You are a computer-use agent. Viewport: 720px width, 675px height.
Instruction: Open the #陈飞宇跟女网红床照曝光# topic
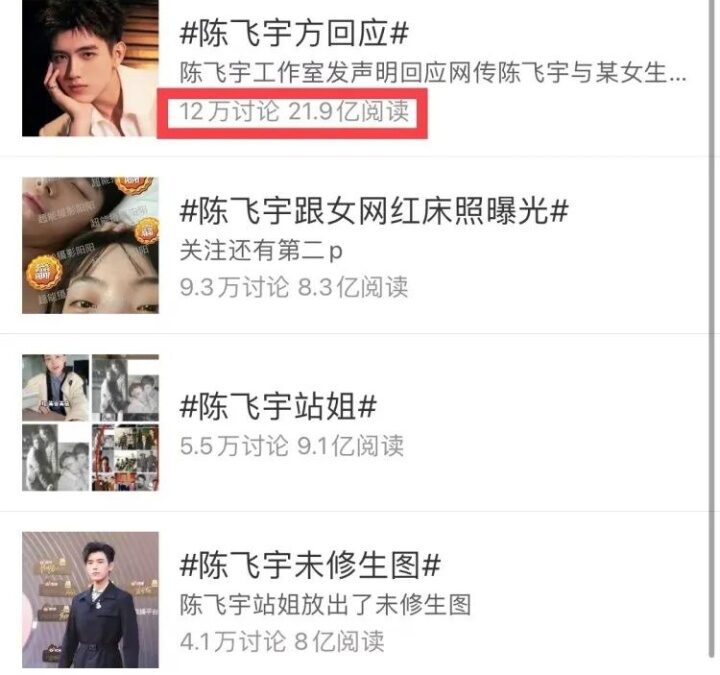tap(374, 212)
